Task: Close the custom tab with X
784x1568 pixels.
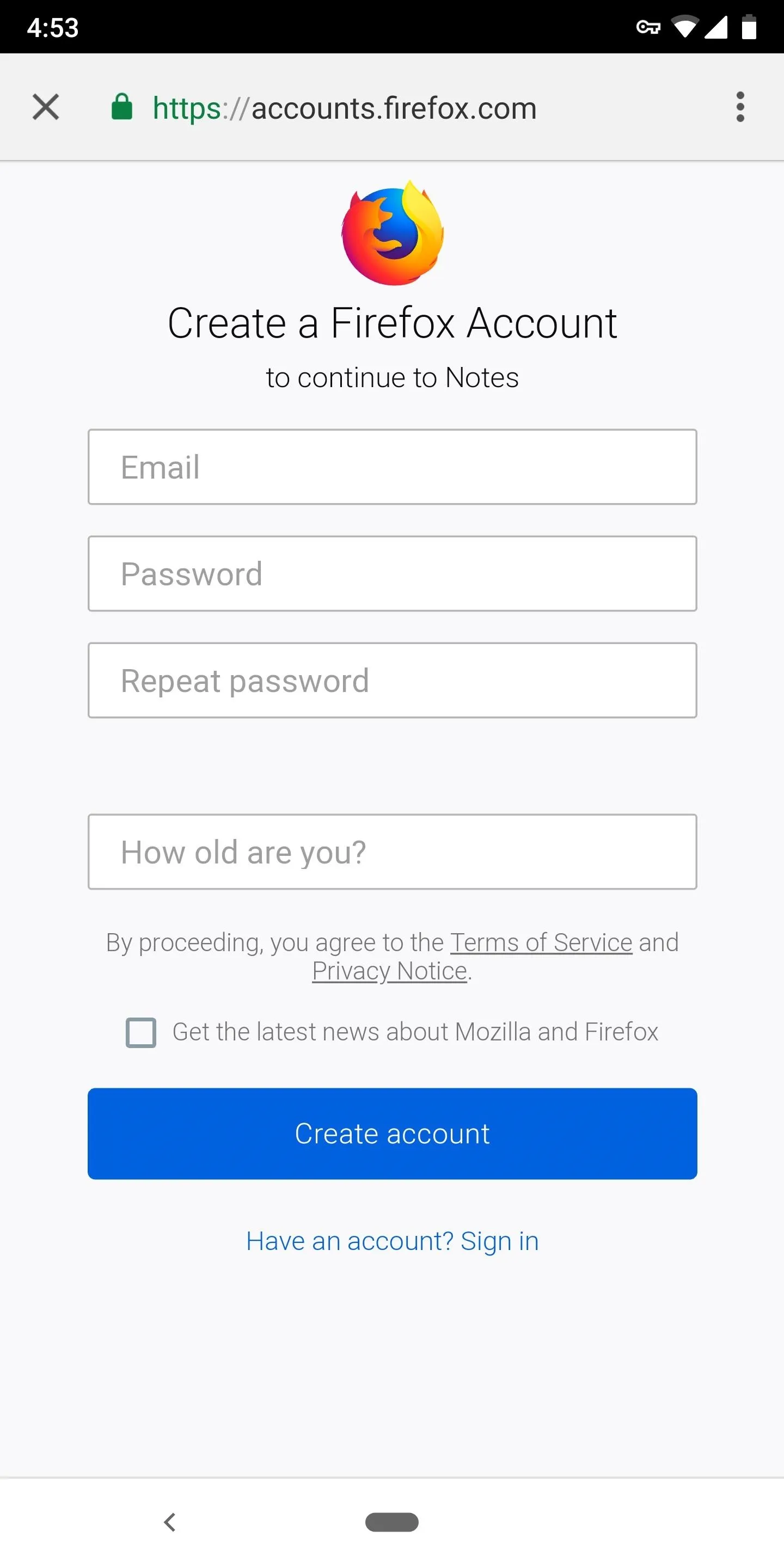Action: 46,107
